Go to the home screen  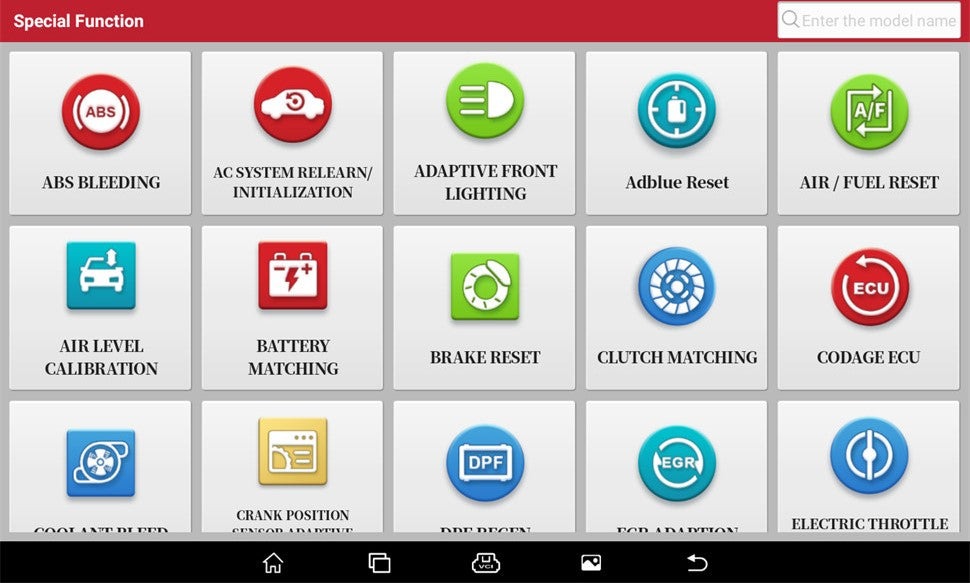pos(272,563)
